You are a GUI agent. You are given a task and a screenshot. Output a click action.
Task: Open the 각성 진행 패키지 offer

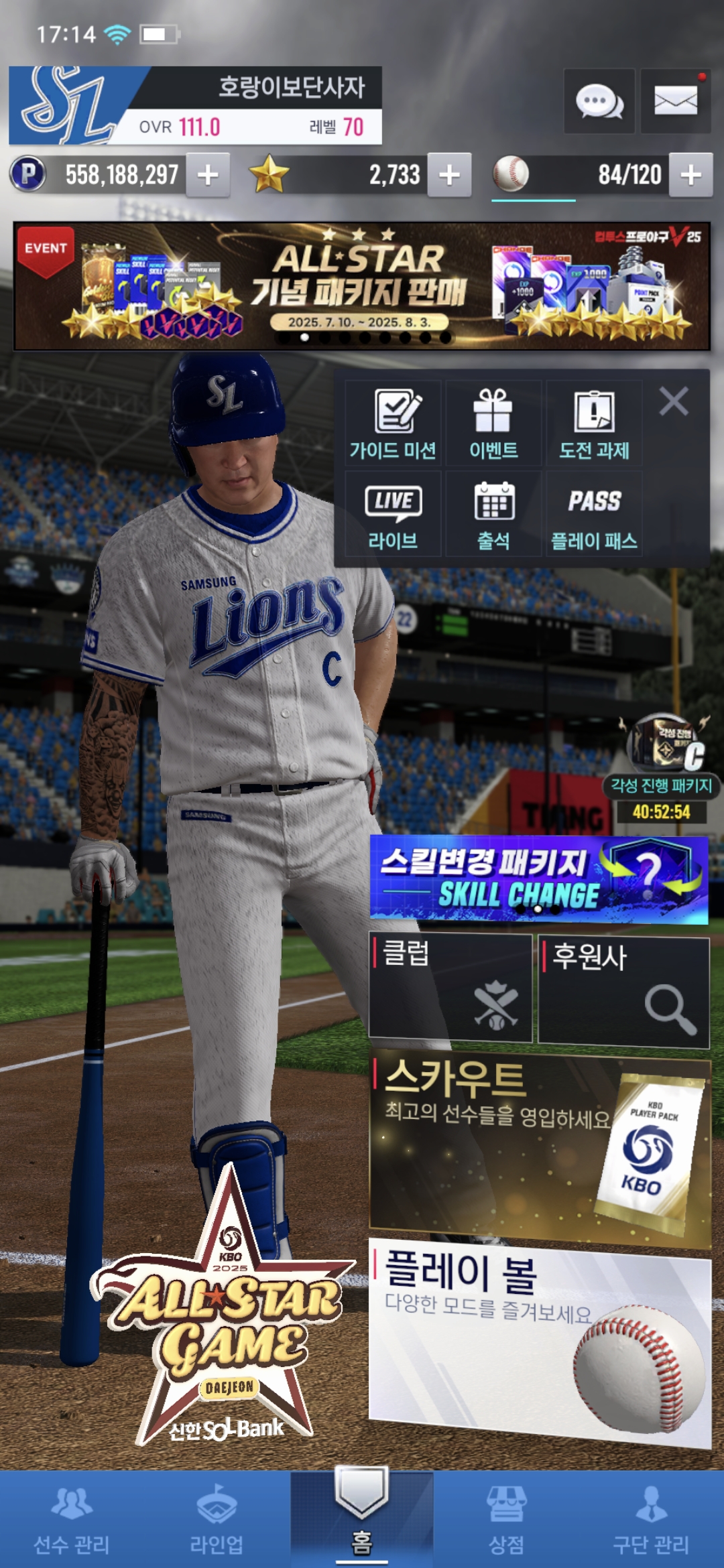662,765
